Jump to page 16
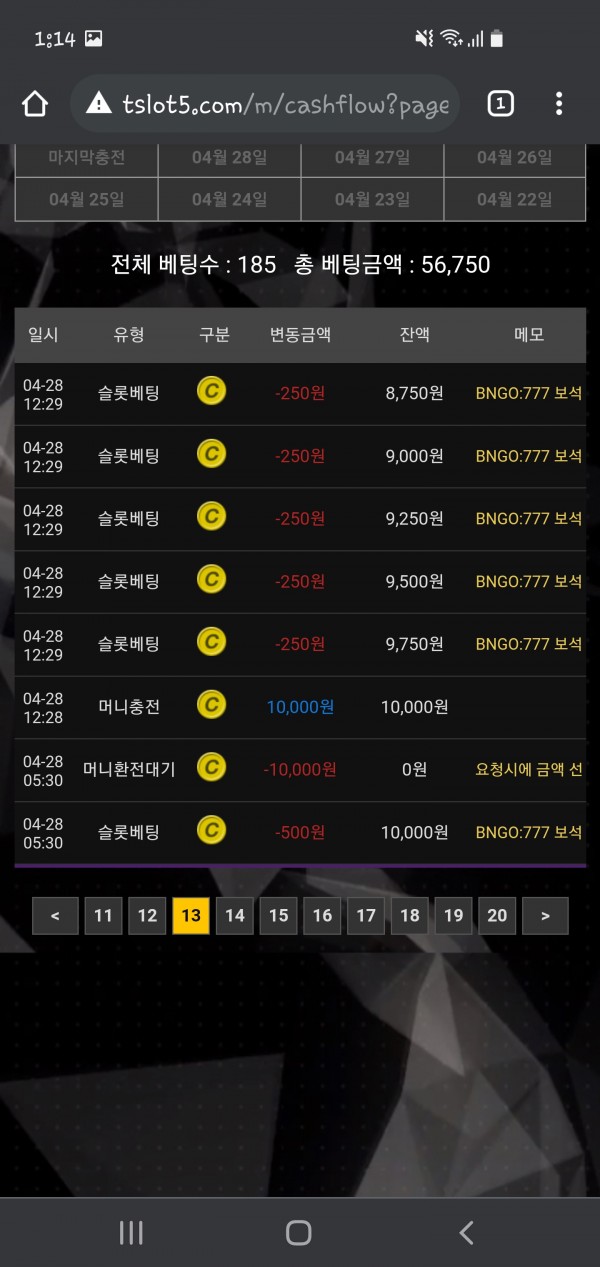The height and width of the screenshot is (1267, 600). pyautogui.click(x=322, y=915)
